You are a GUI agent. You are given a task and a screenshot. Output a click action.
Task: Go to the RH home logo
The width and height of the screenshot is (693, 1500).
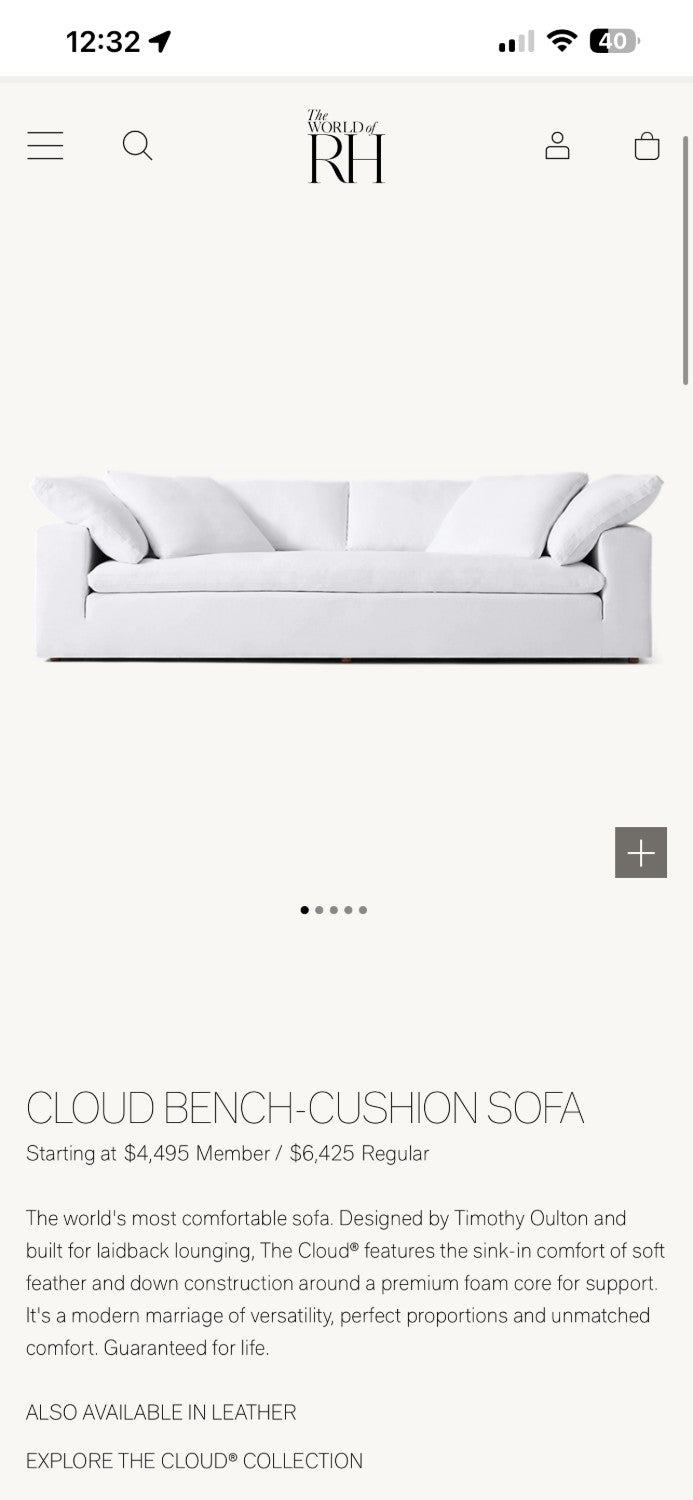[x=346, y=147]
